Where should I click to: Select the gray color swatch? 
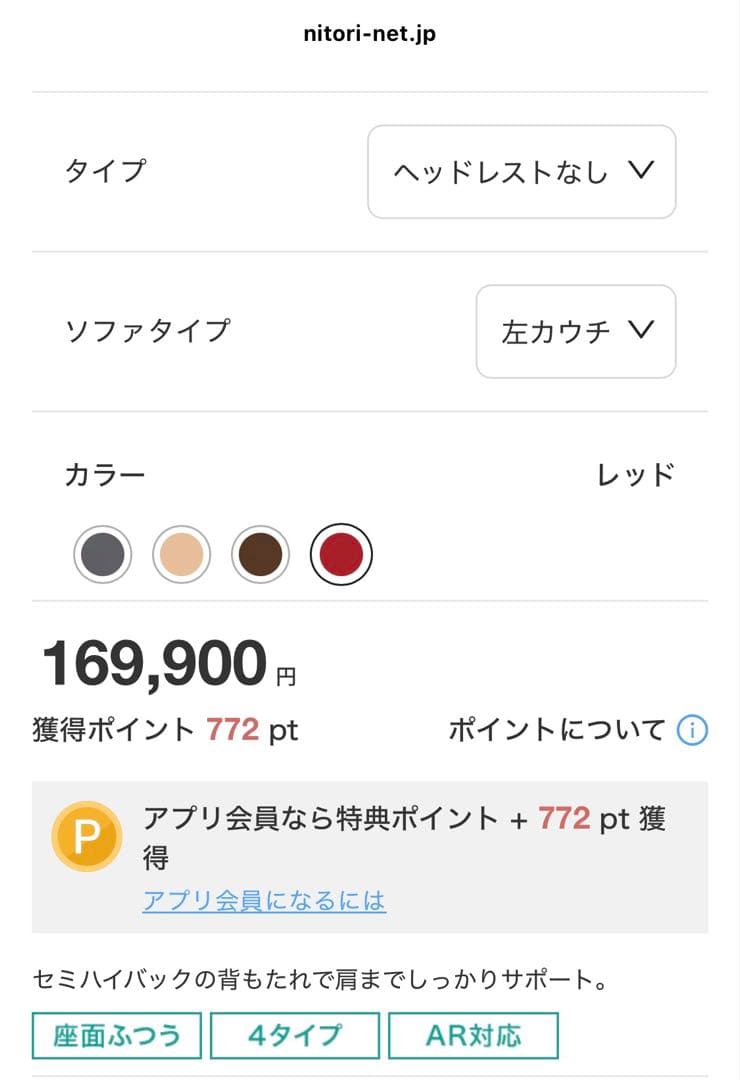tap(101, 552)
